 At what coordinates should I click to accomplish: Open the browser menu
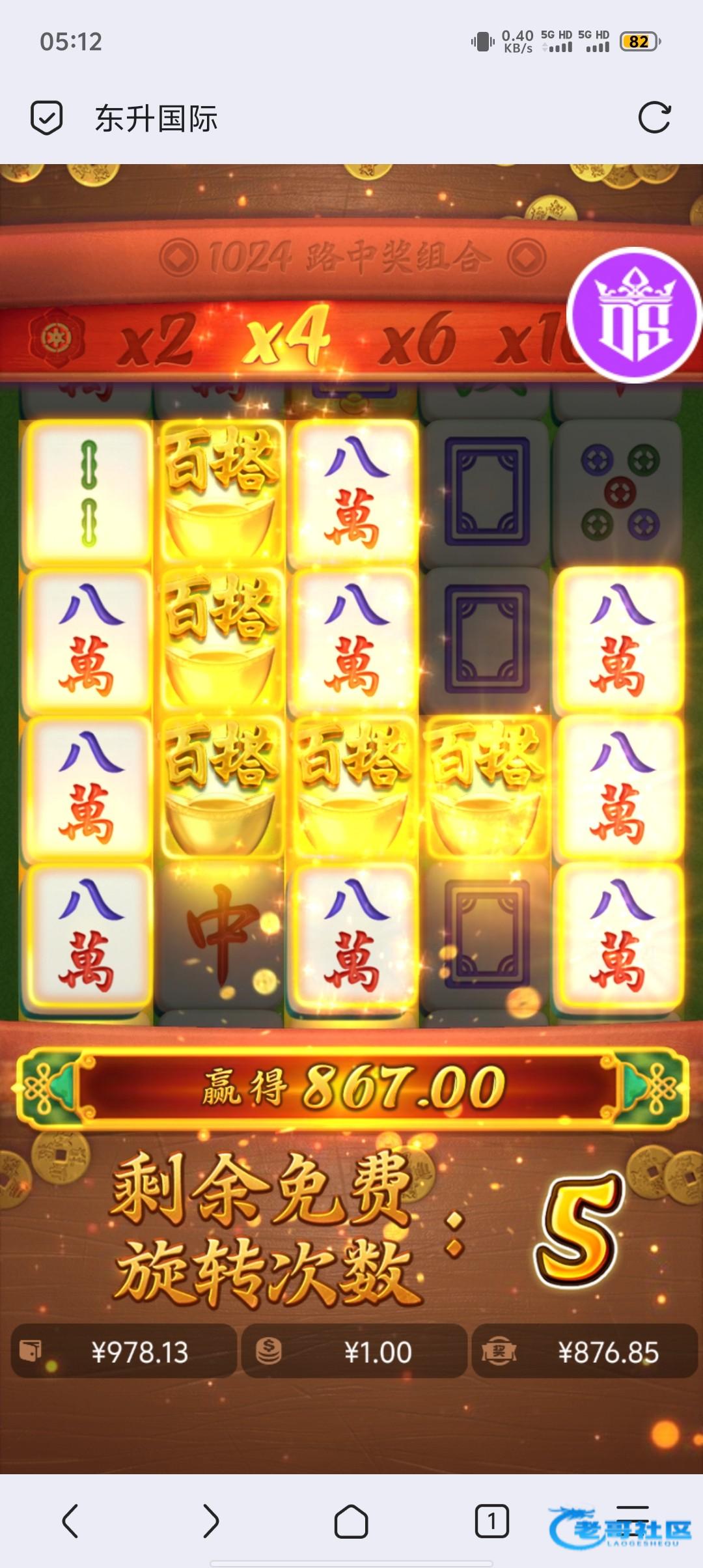coord(632,1521)
